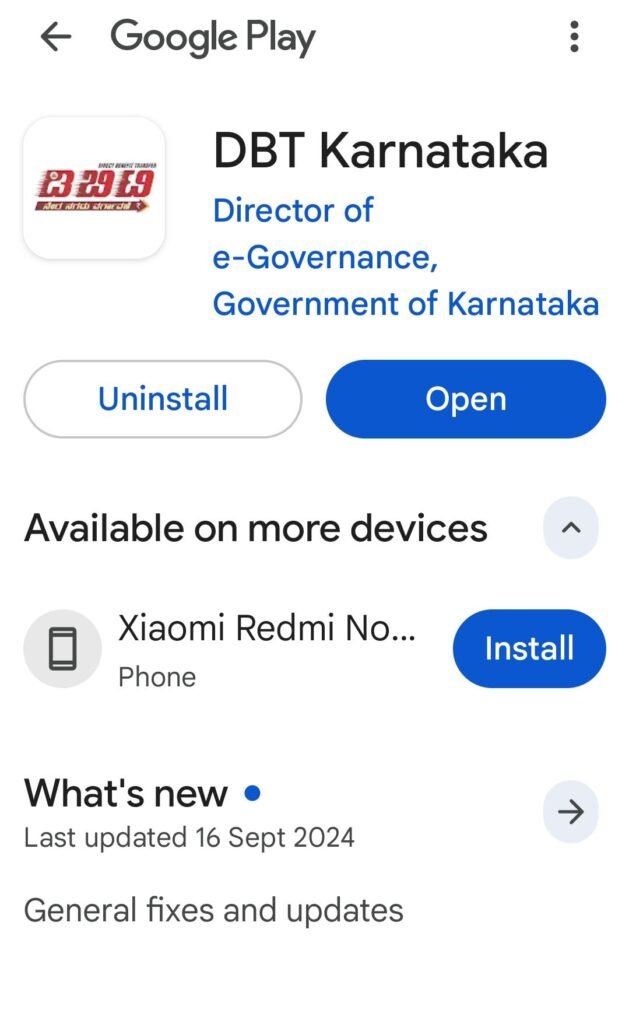
Task: Open What's new details arrow
Action: coord(571,812)
